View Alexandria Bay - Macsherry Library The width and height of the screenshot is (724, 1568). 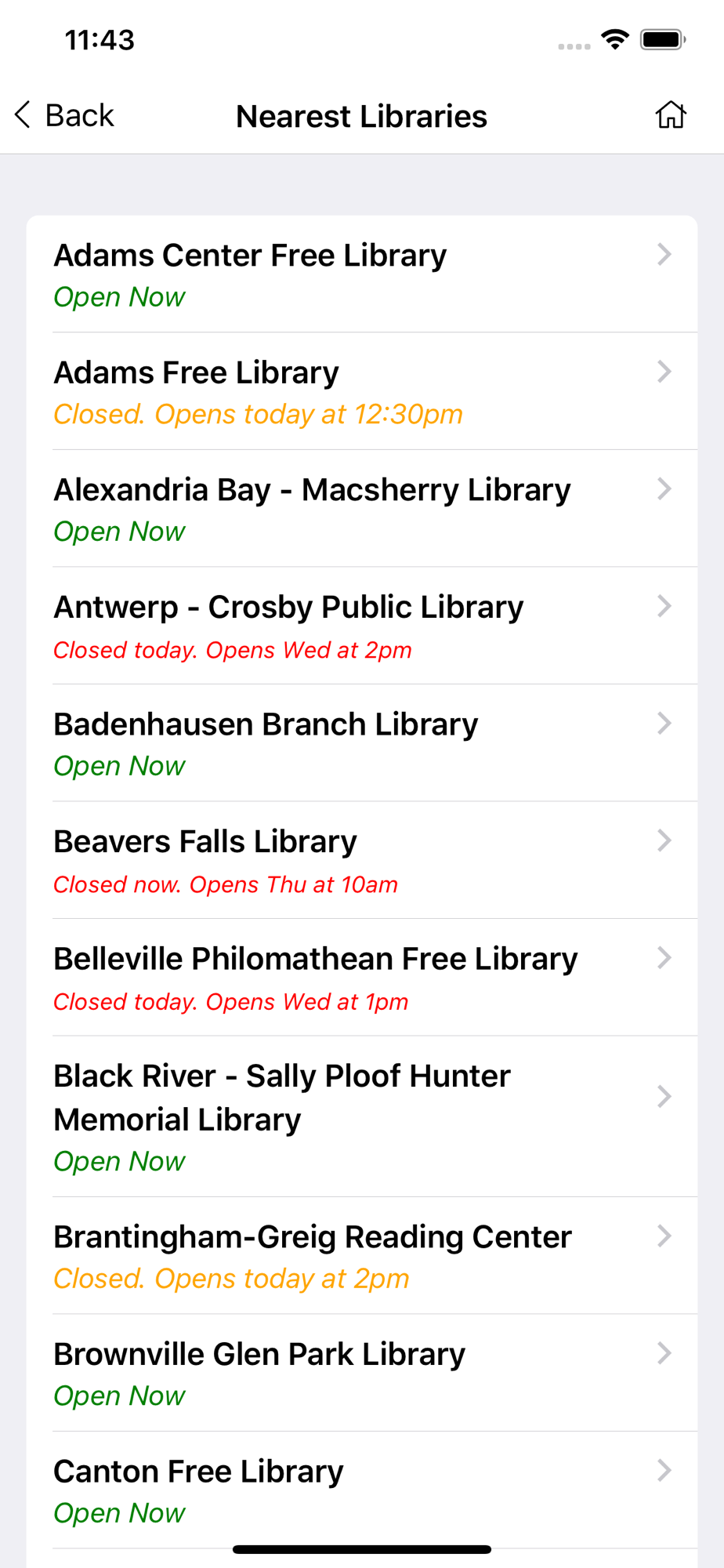click(x=362, y=509)
